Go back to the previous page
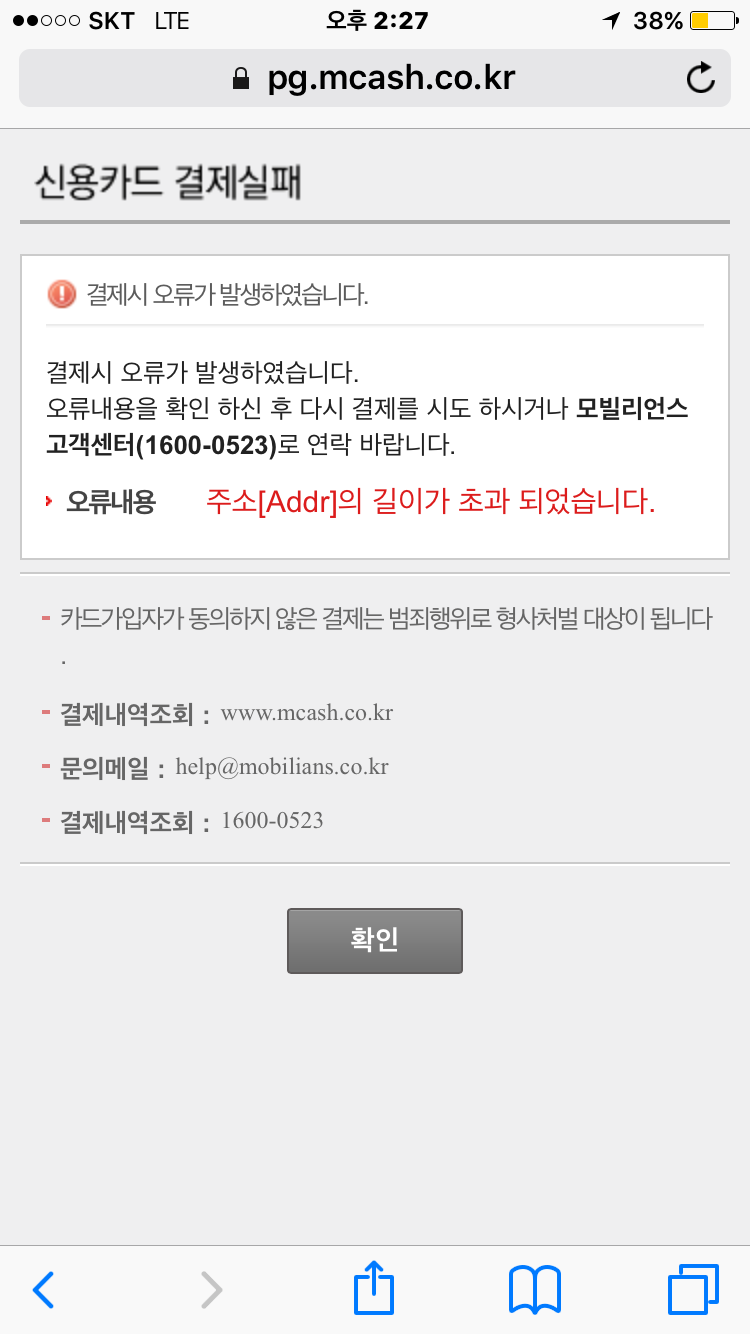This screenshot has height=1334, width=750. 43,1289
